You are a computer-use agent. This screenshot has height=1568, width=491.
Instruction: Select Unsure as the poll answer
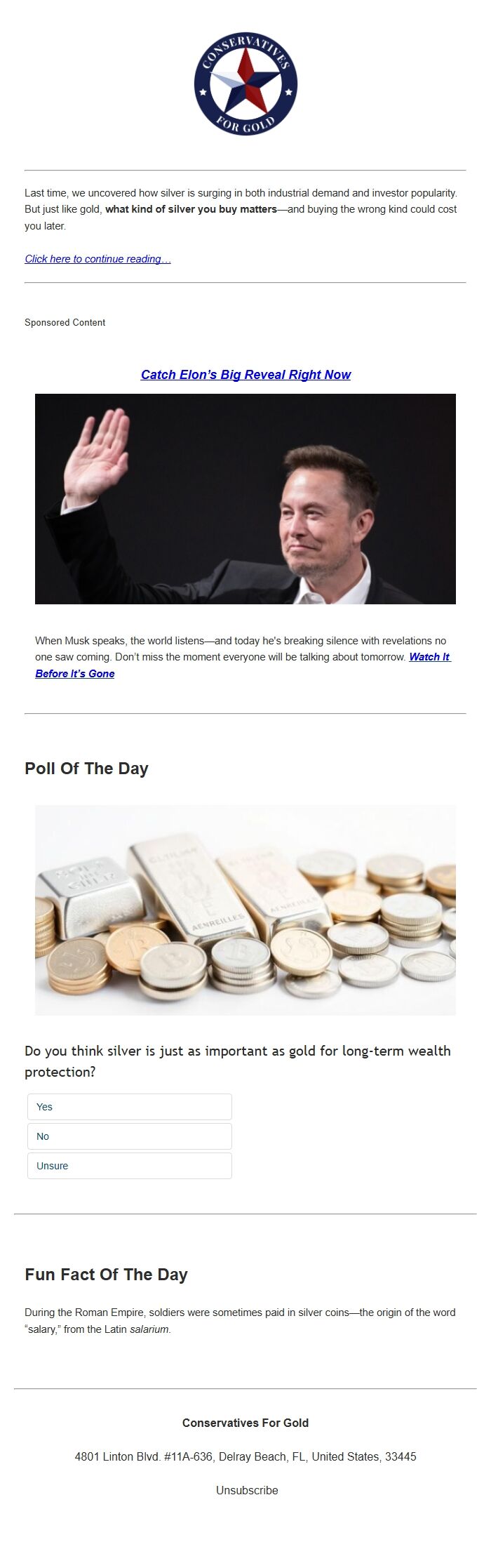(x=130, y=1166)
